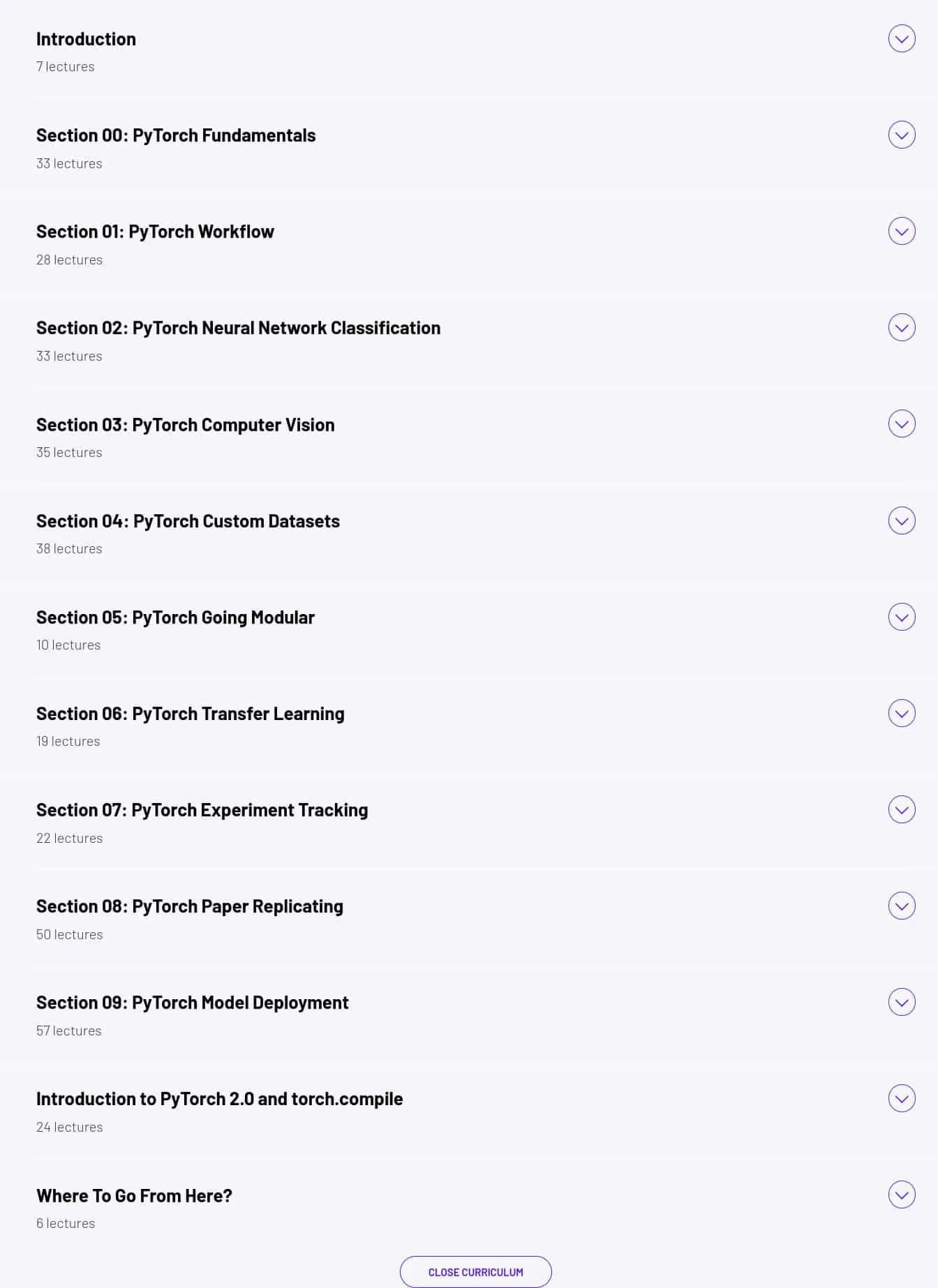Tap the Close Curriculum button
This screenshot has height=1288, width=938.
[x=476, y=1272]
